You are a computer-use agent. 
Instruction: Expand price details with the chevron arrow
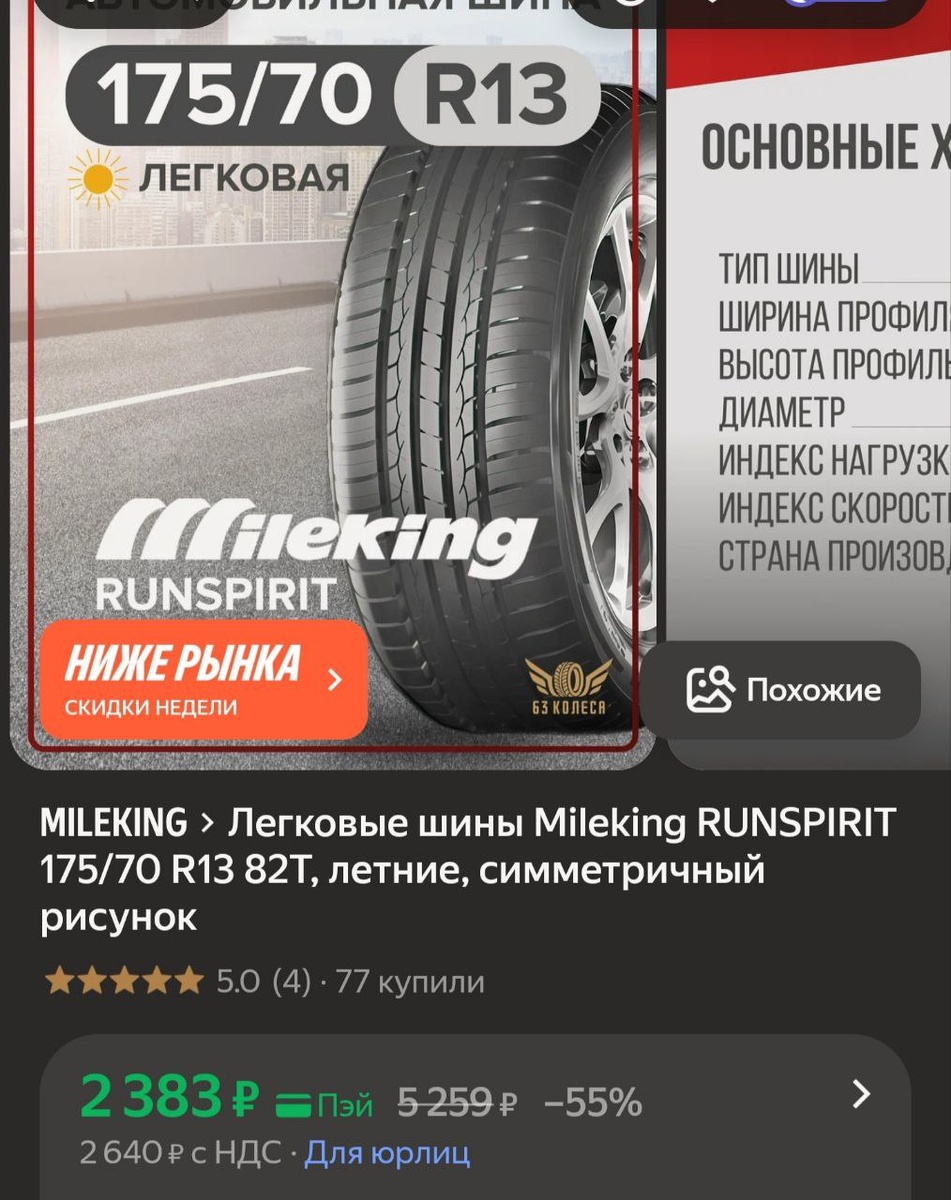coord(861,1096)
